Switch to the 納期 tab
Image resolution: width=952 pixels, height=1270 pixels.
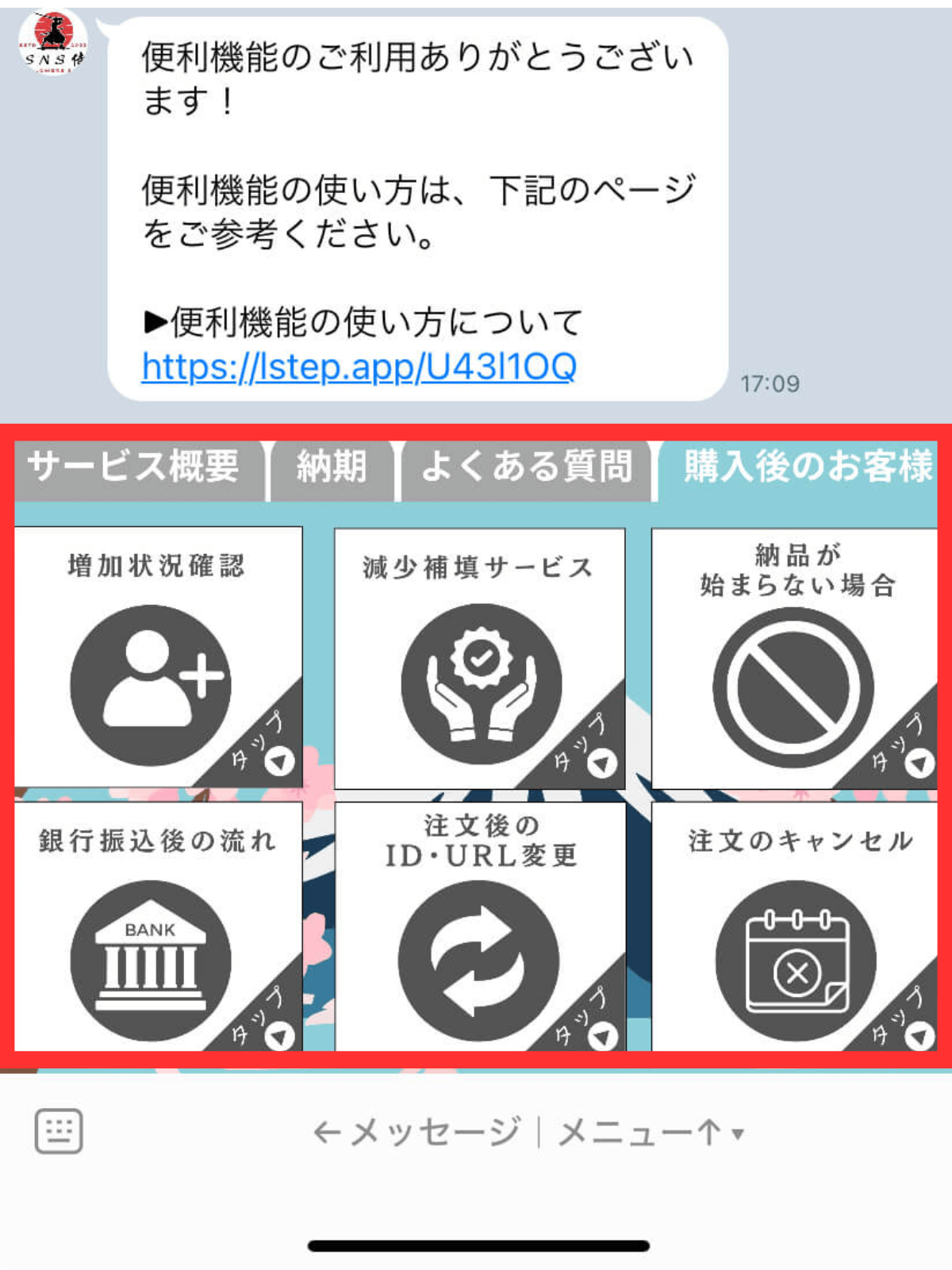(332, 466)
